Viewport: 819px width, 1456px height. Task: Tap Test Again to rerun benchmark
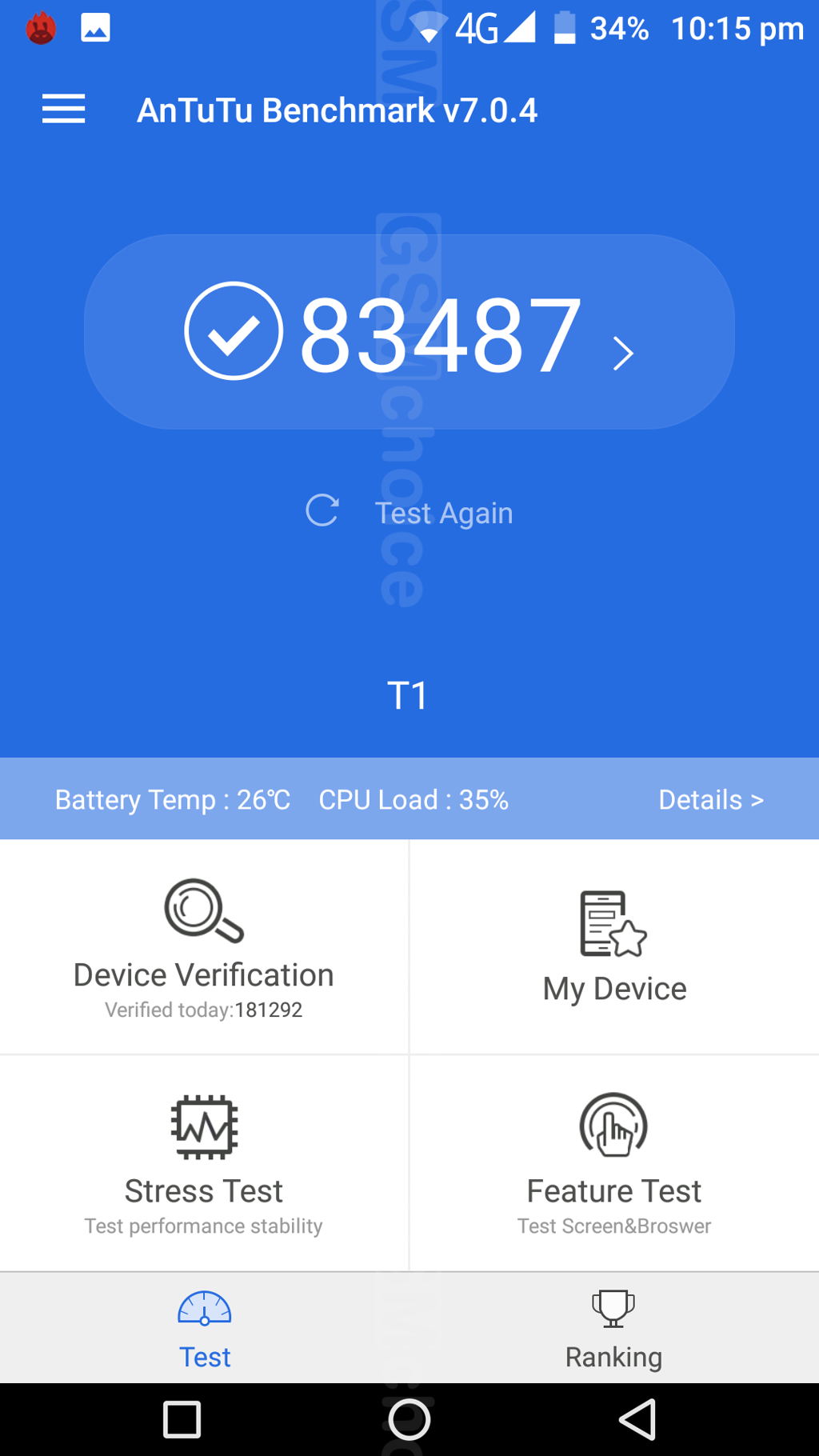(x=409, y=512)
